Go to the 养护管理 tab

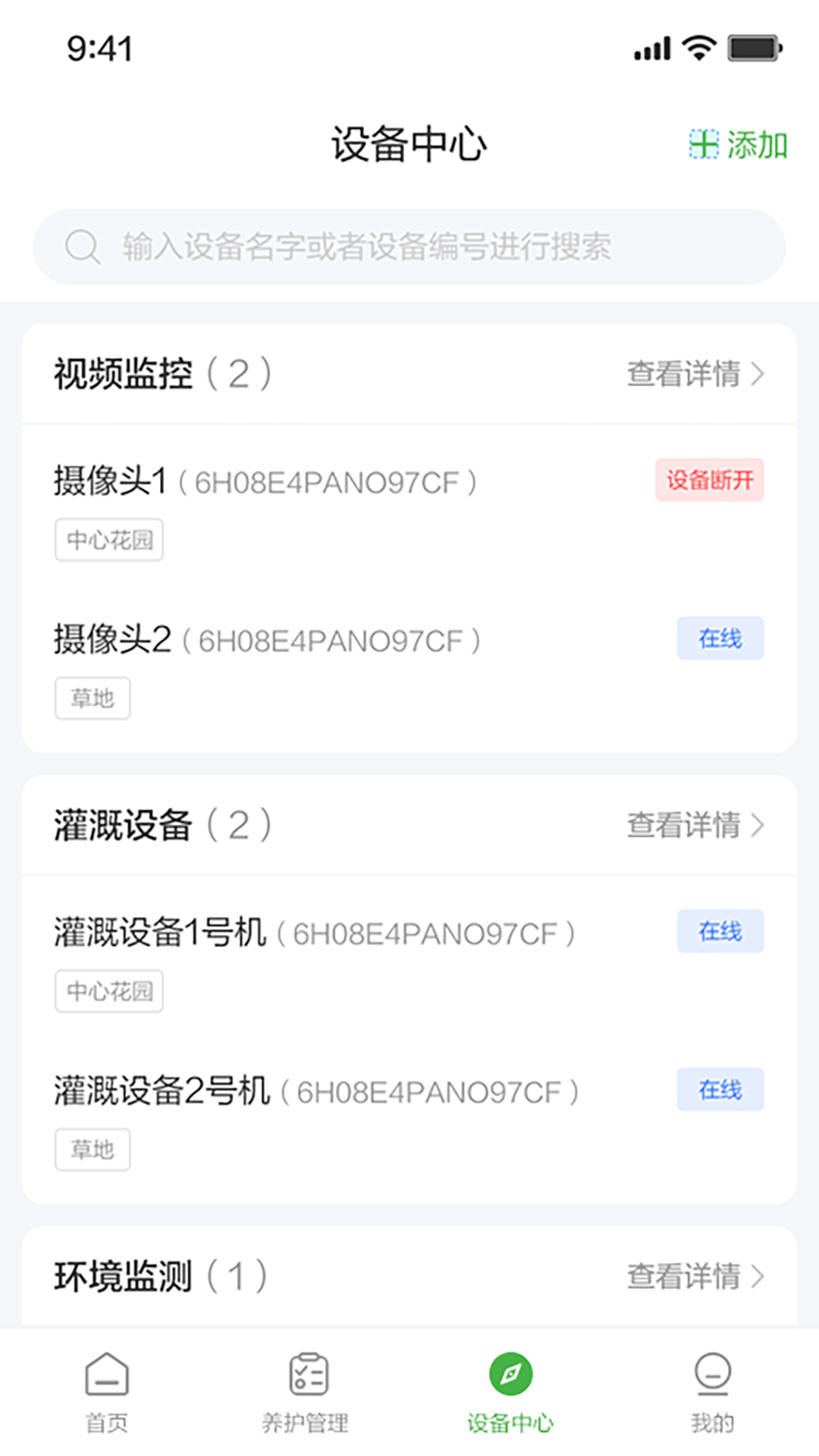pyautogui.click(x=306, y=1392)
